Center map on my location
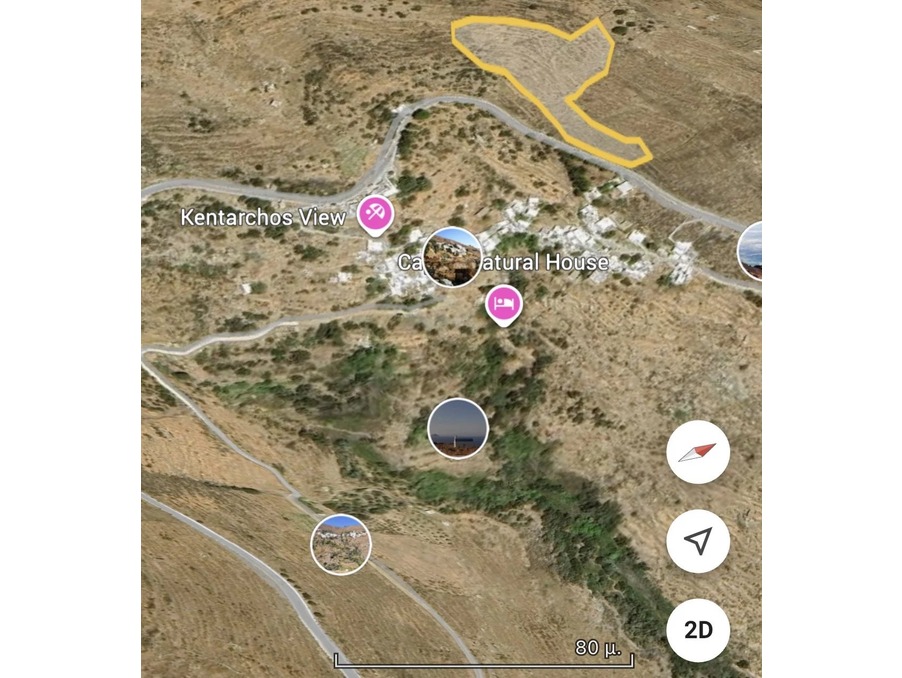Screen dimensions: 902x678 [698, 541]
